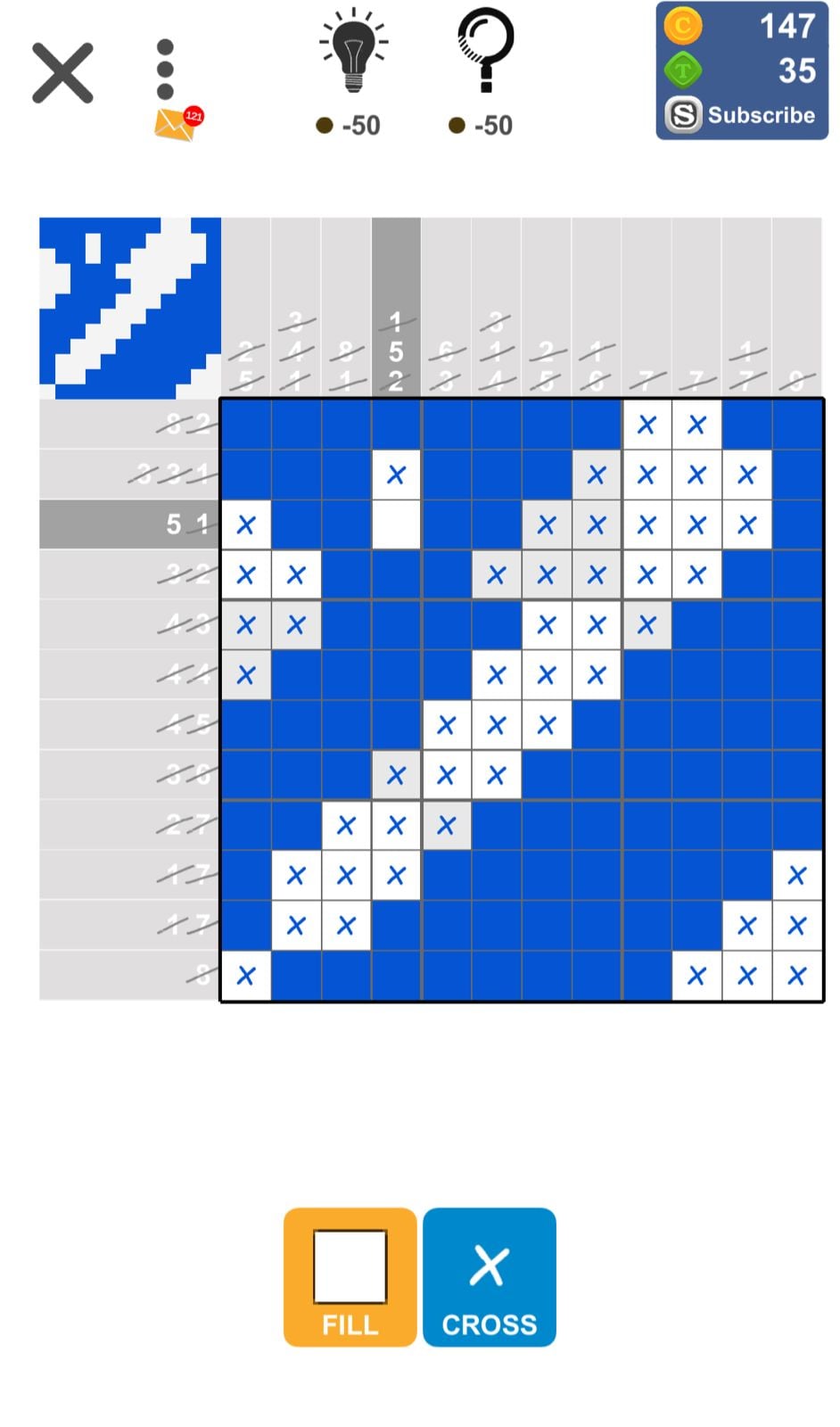
Task: Open the three-dot options menu
Action: click(x=165, y=69)
